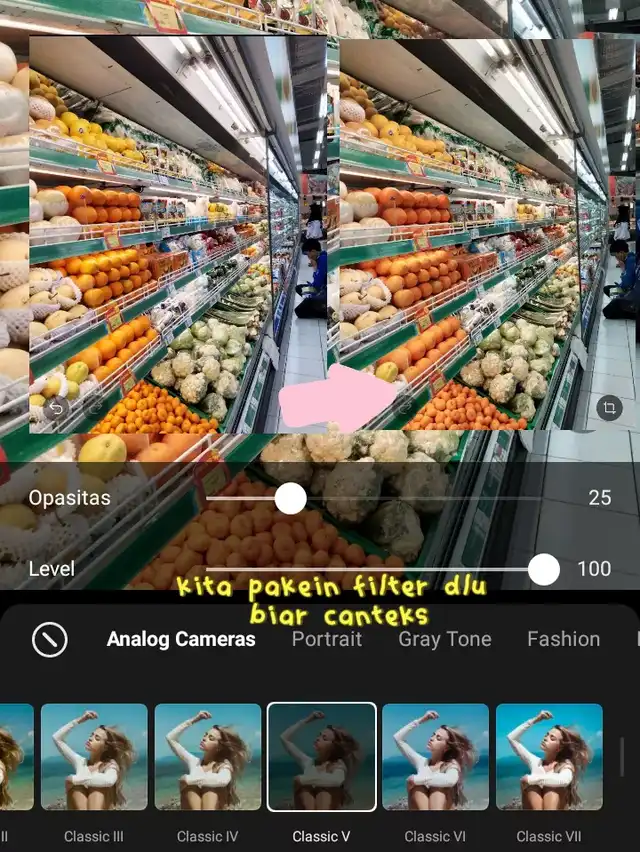
Task: Remove filter with the none icon
Action: (x=49, y=639)
